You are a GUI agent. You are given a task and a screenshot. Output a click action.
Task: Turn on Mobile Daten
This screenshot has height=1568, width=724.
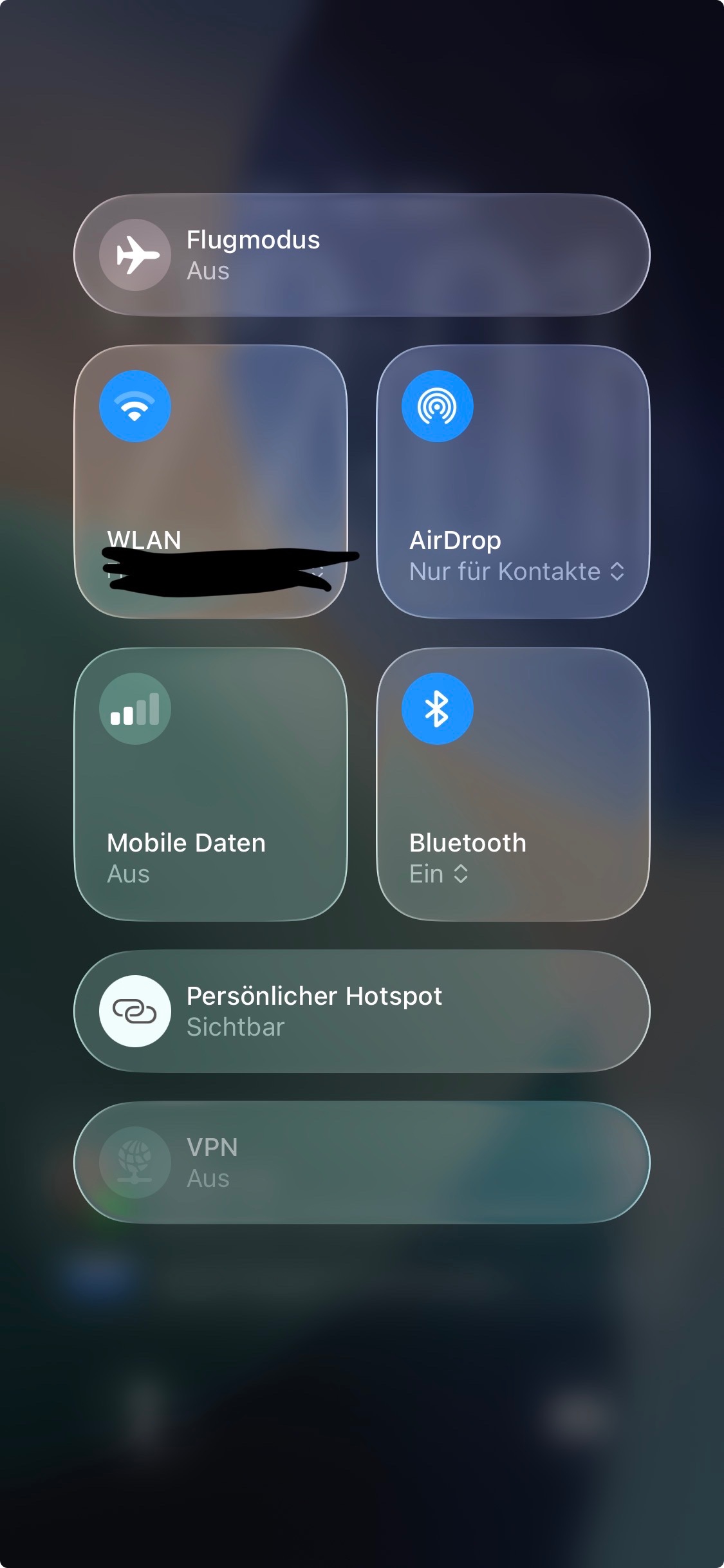tap(135, 709)
